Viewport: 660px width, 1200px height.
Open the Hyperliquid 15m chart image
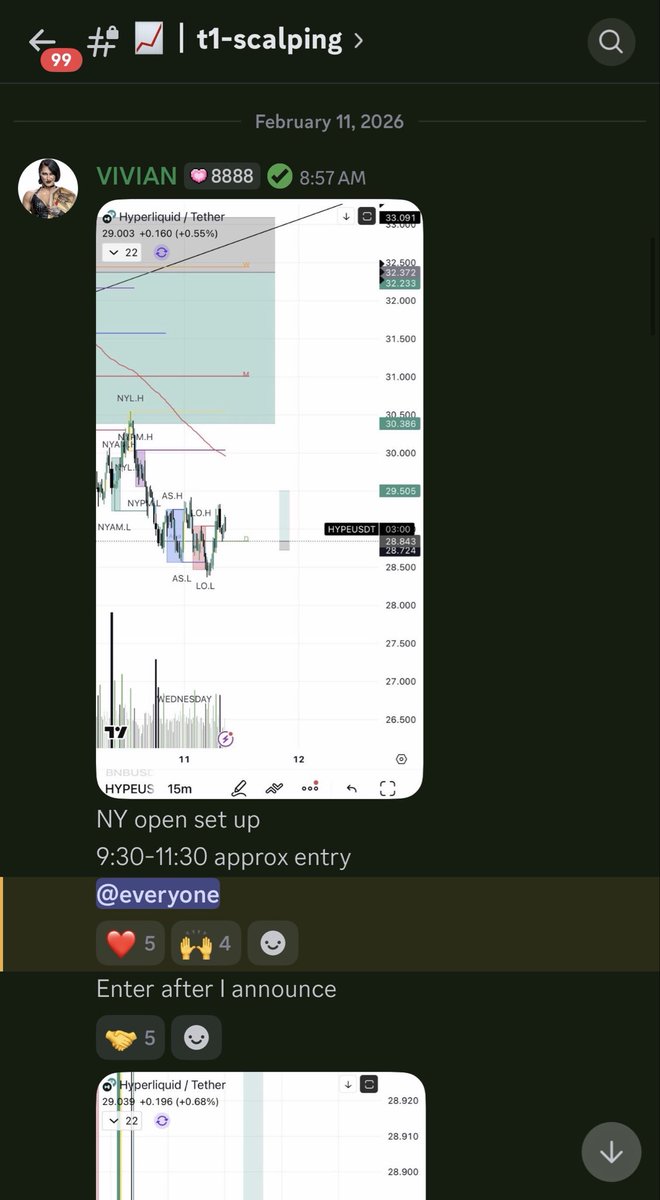tap(259, 498)
